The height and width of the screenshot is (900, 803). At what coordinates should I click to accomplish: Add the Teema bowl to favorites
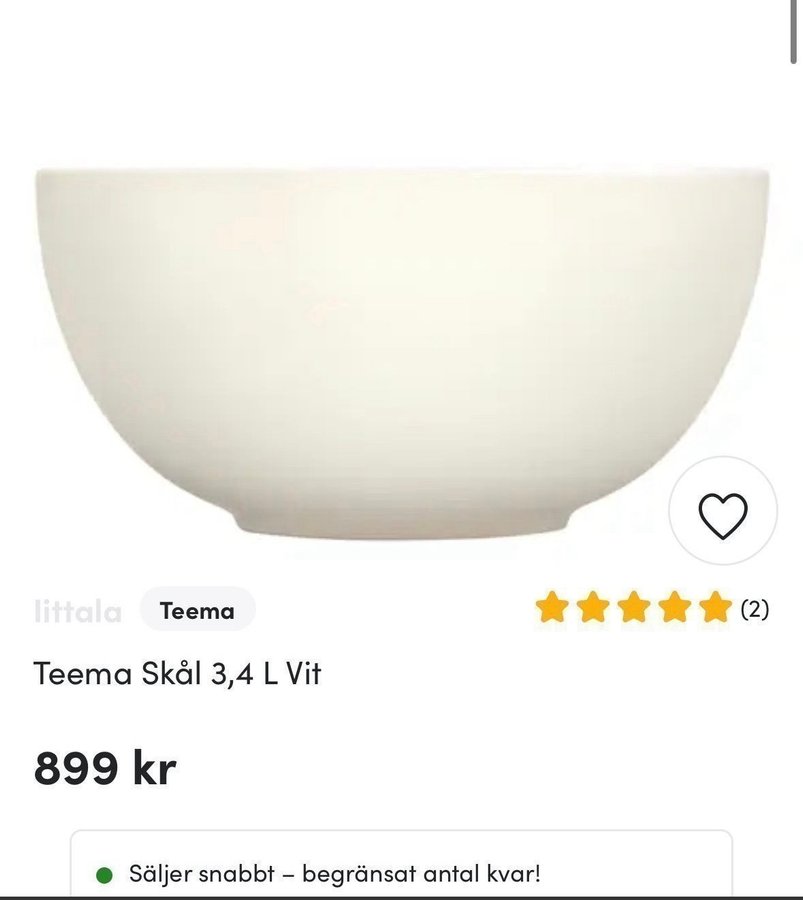[722, 516]
